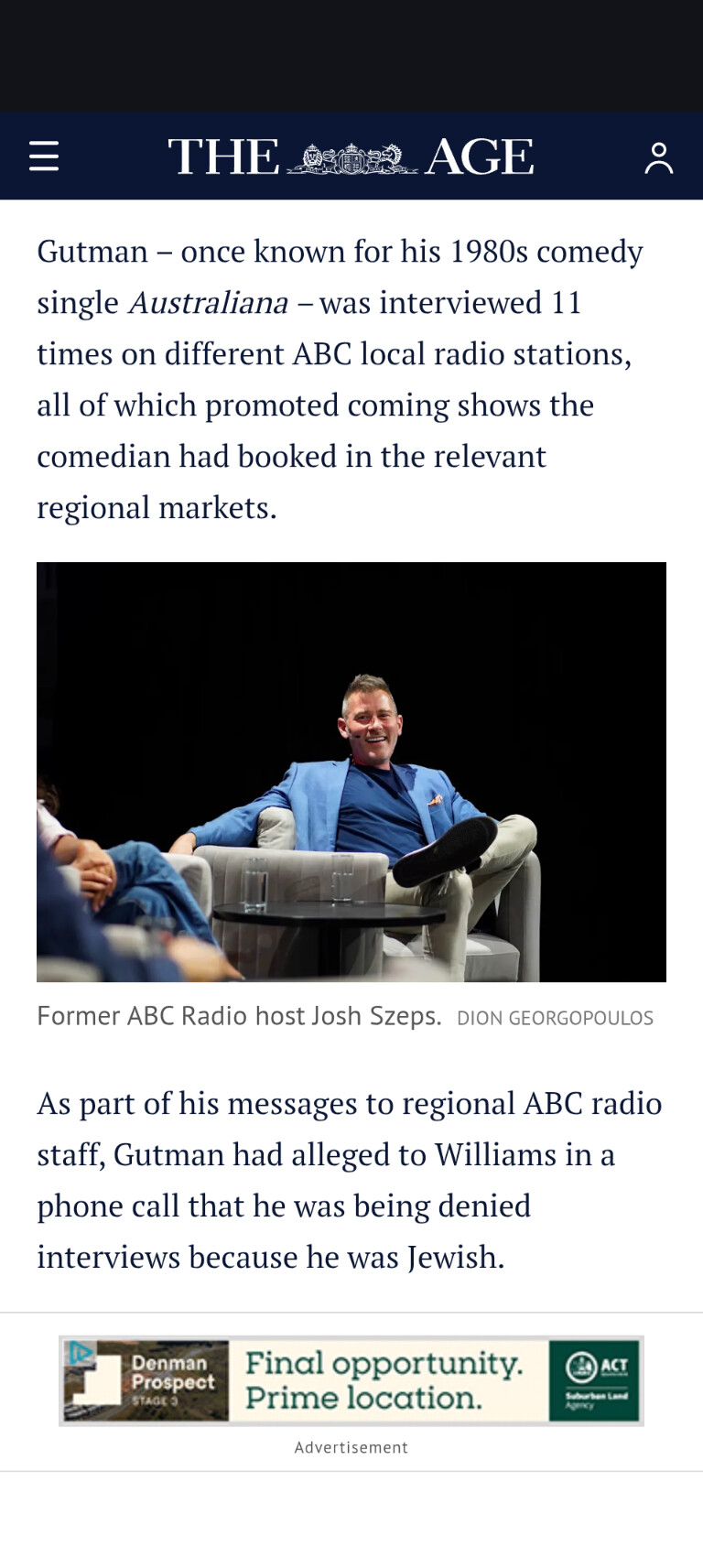Tap The Age masthead to go home
This screenshot has width=703, height=1568.
(x=351, y=157)
